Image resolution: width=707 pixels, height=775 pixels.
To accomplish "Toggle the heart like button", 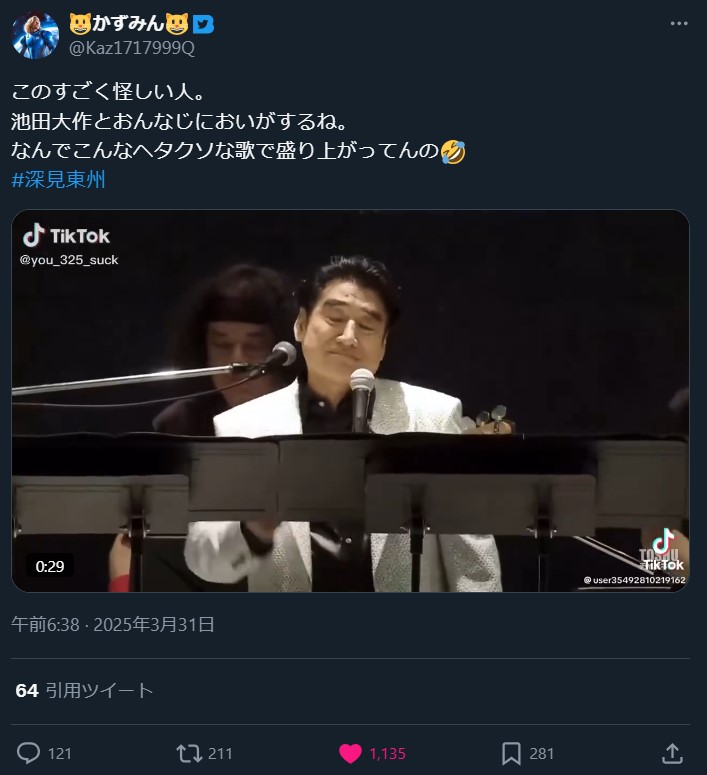I will point(350,753).
